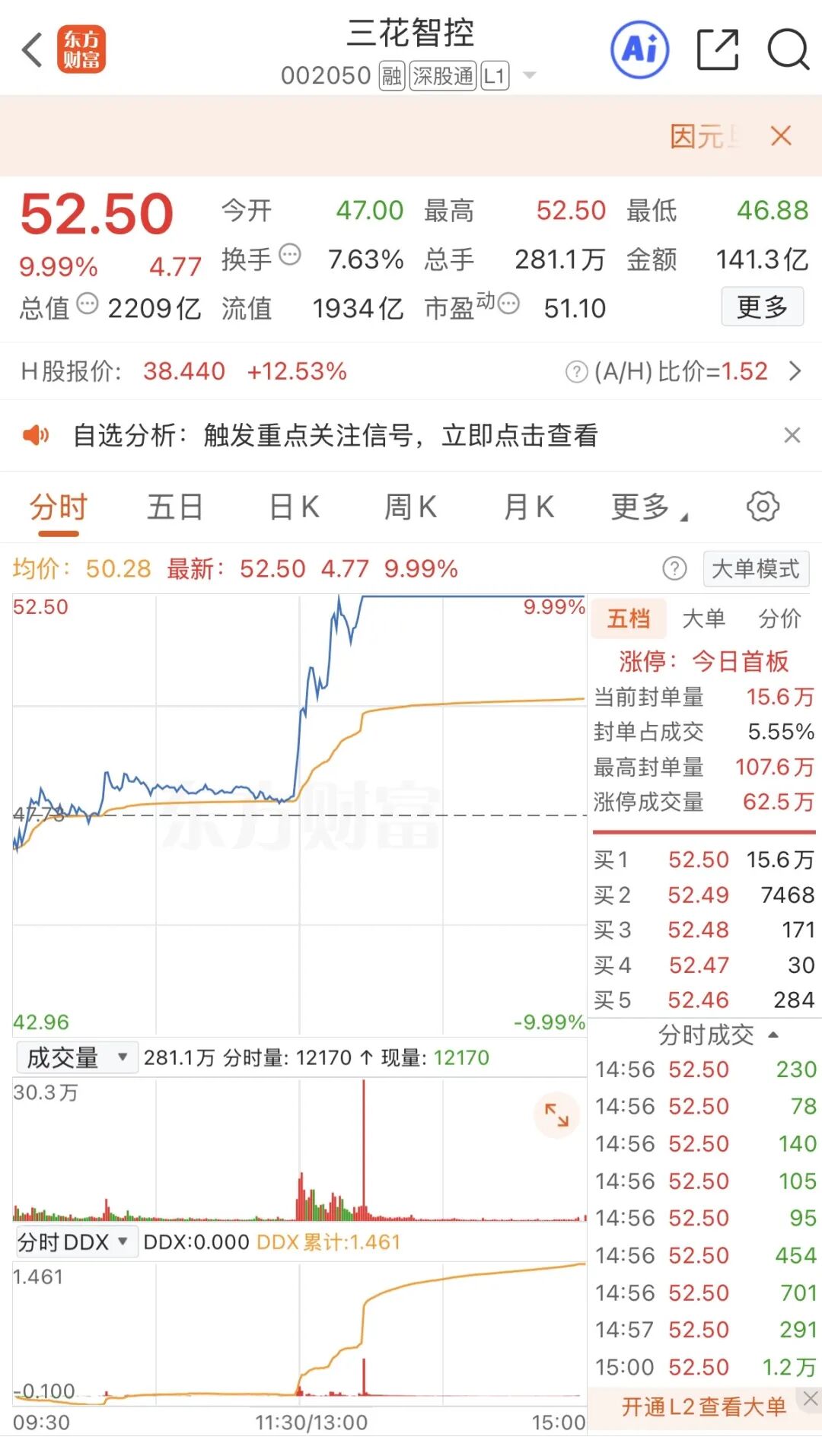Enable 大单模式

point(755,569)
